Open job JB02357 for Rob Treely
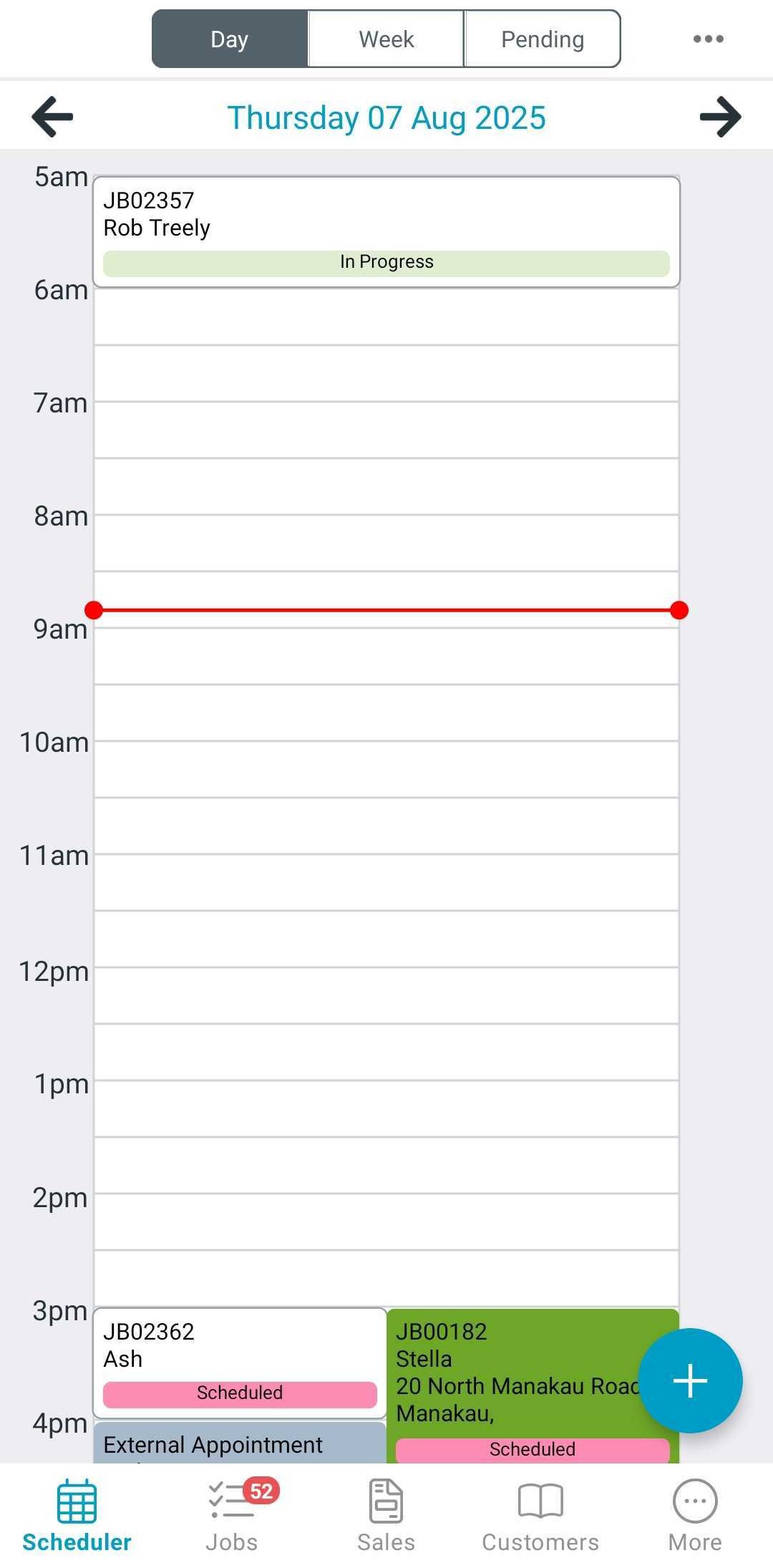This screenshot has height=1568, width=773. 386,232
